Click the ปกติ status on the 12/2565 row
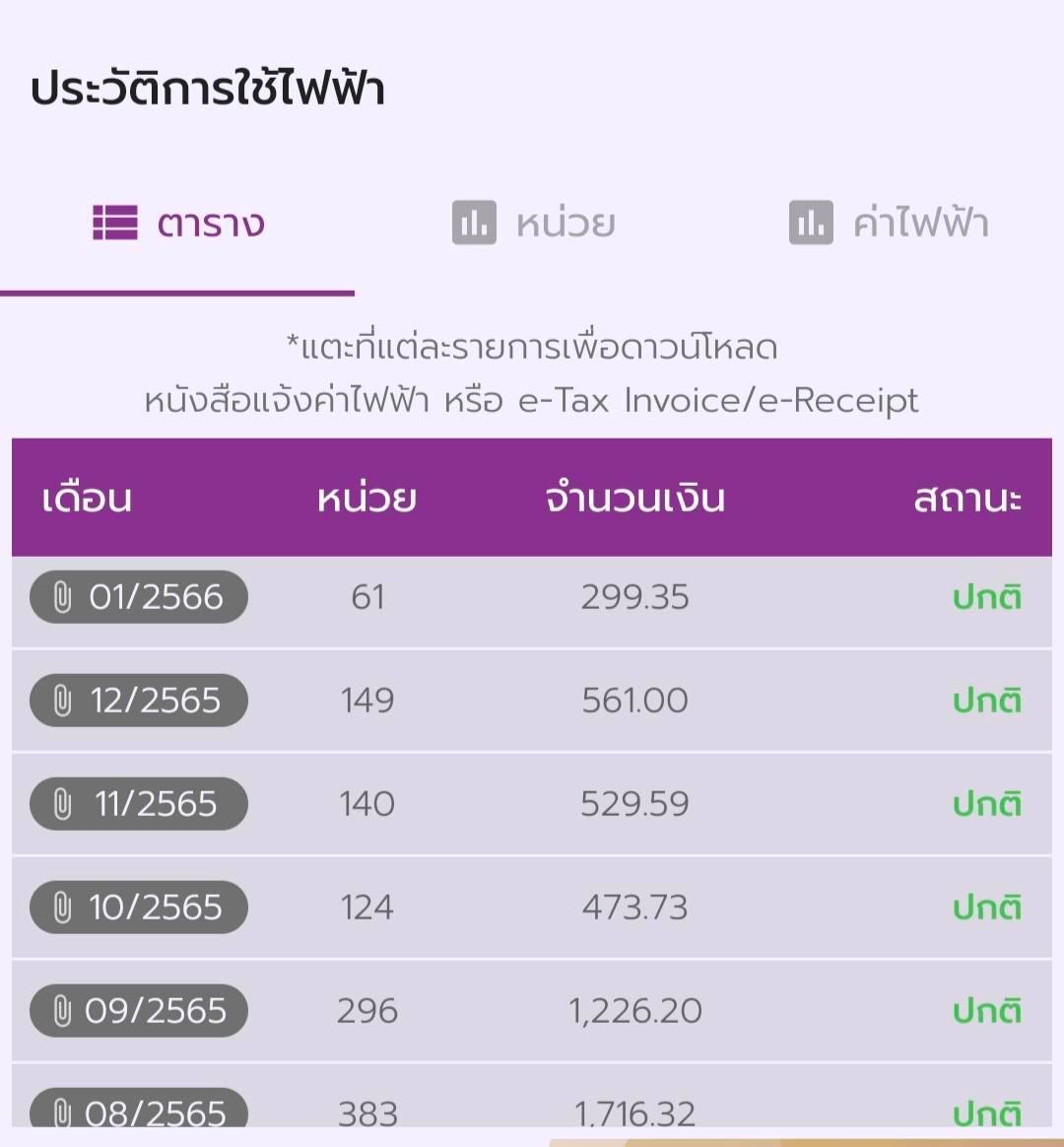 [986, 700]
